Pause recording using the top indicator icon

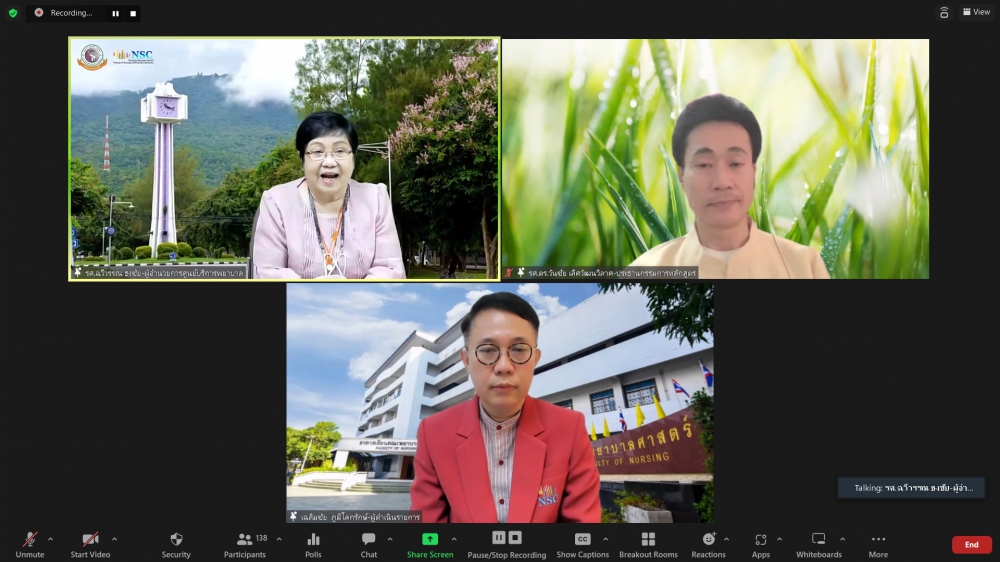click(x=115, y=13)
